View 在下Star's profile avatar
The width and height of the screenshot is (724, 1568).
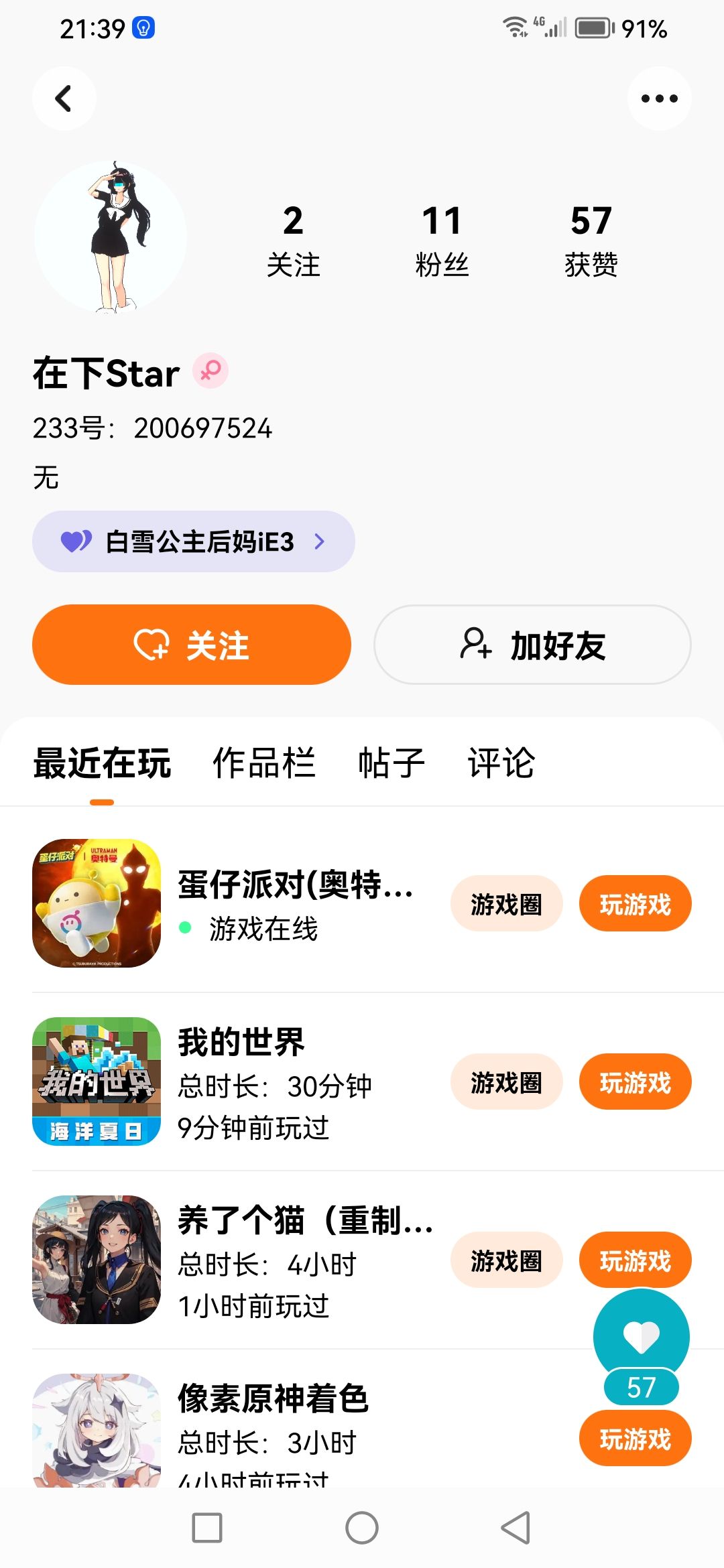point(111,237)
